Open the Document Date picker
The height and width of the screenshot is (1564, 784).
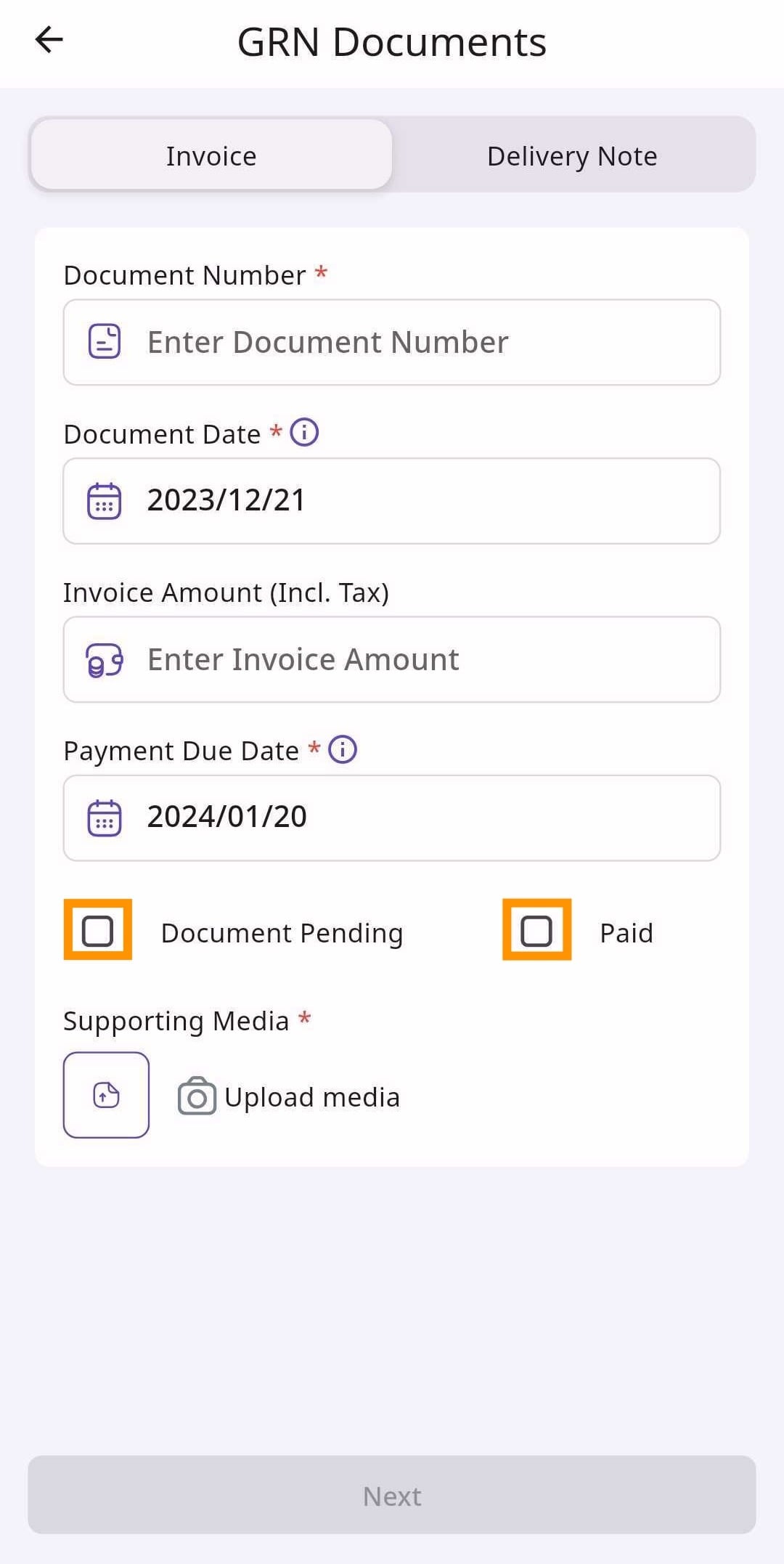[392, 500]
